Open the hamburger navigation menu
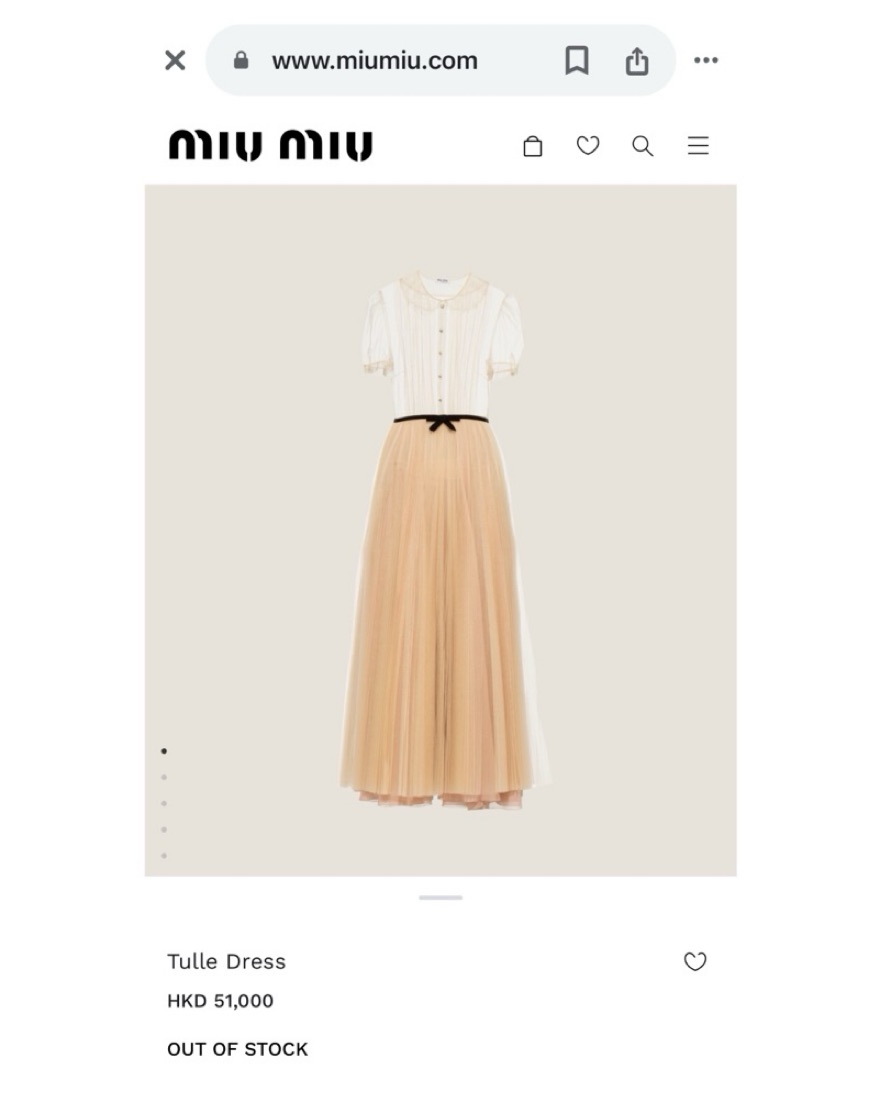880x1098 pixels. click(698, 146)
